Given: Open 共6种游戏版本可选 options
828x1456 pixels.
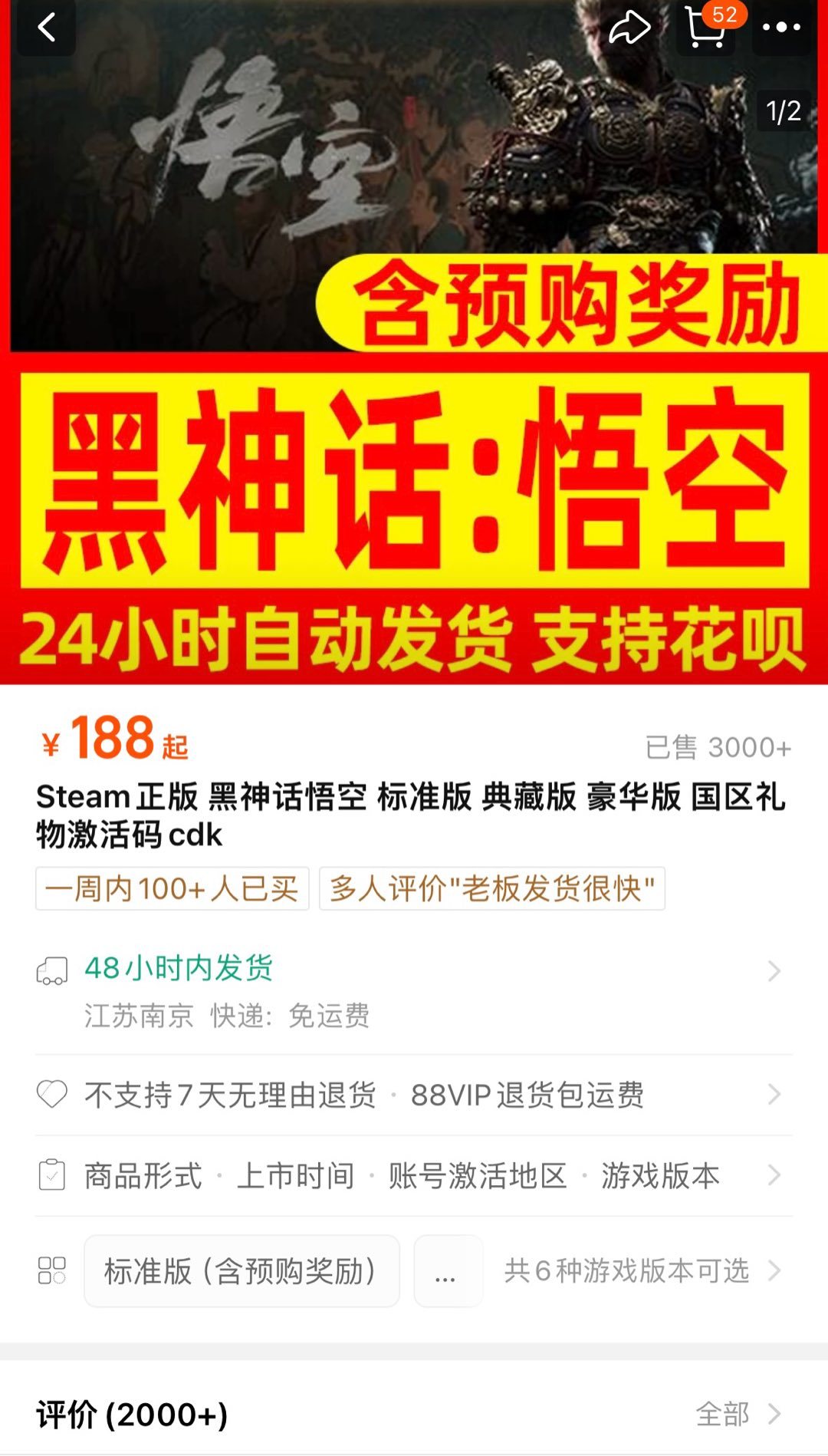Looking at the screenshot, I should pyautogui.click(x=640, y=1270).
